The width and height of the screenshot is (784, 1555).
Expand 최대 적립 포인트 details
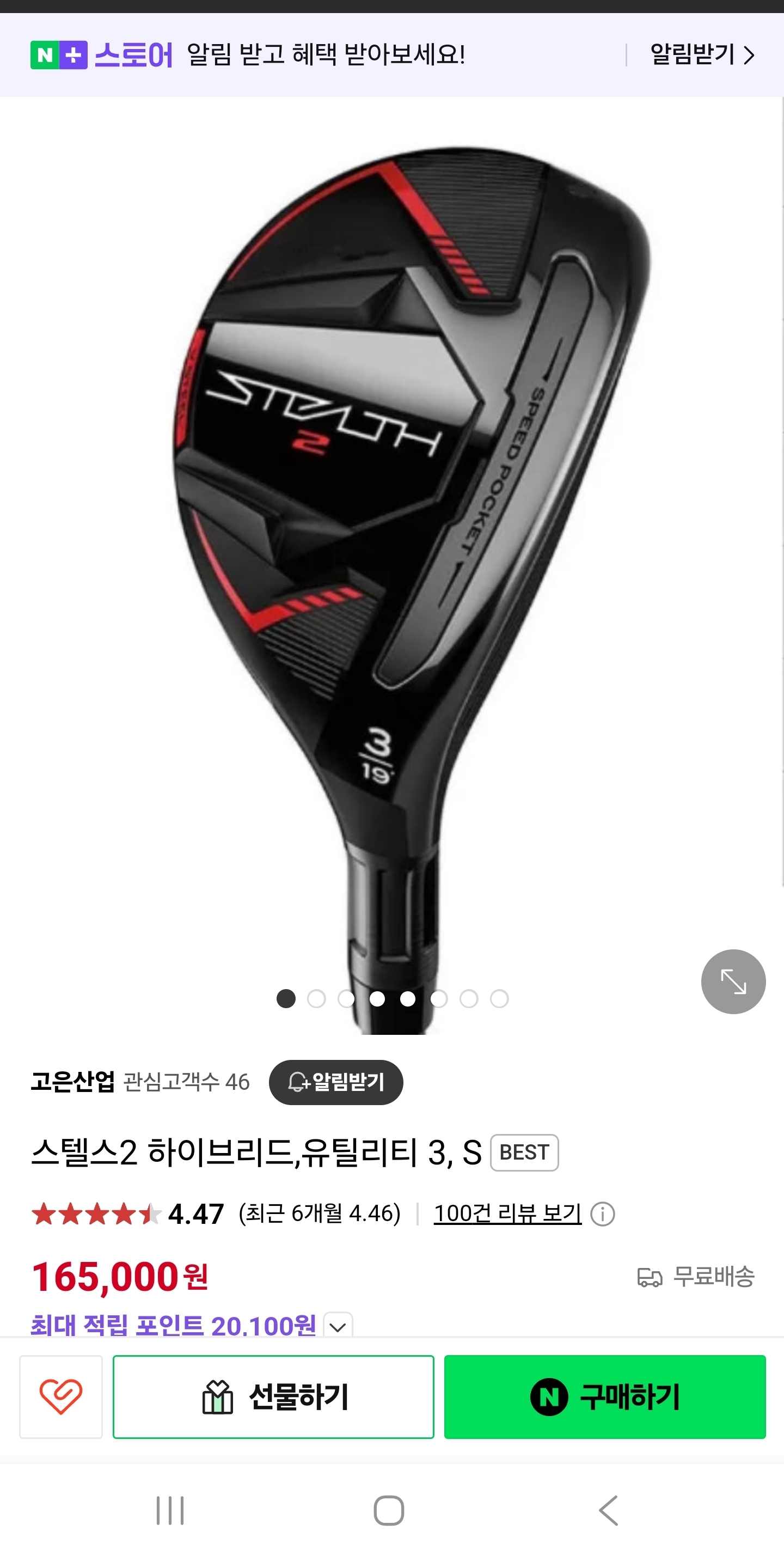coord(338,1325)
